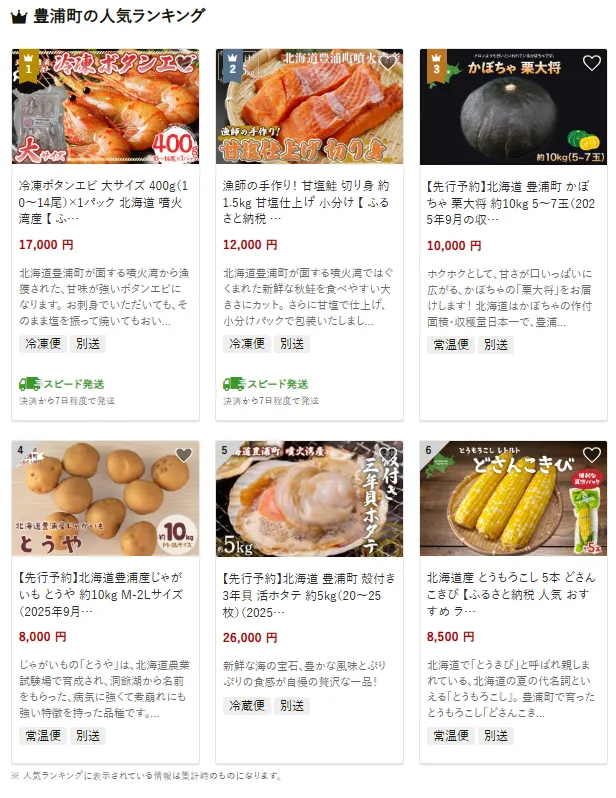Image resolution: width=616 pixels, height=798 pixels.
Task: Open the とうもろこし どさんこきび 5本 card
Action: (513, 591)
